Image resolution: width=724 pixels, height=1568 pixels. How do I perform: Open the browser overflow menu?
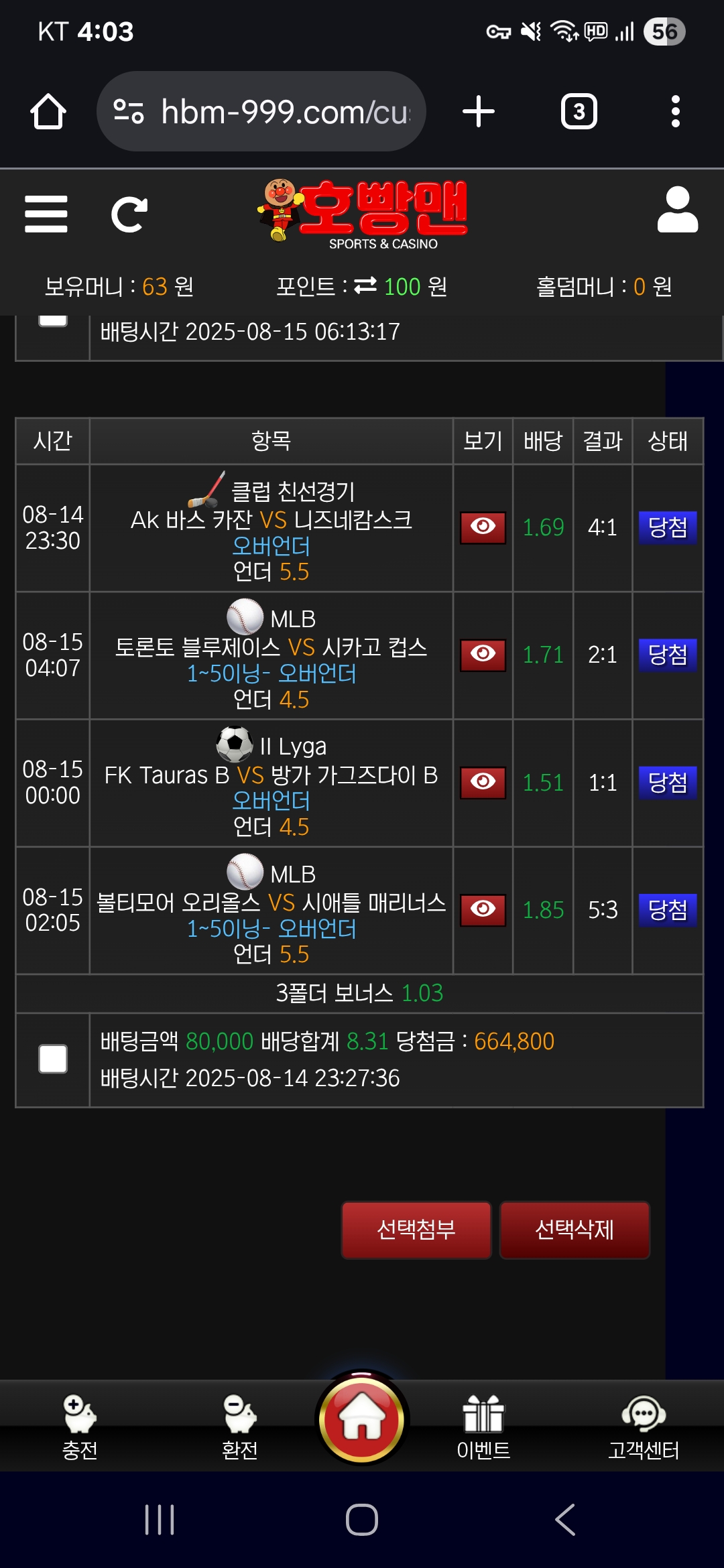(x=675, y=111)
